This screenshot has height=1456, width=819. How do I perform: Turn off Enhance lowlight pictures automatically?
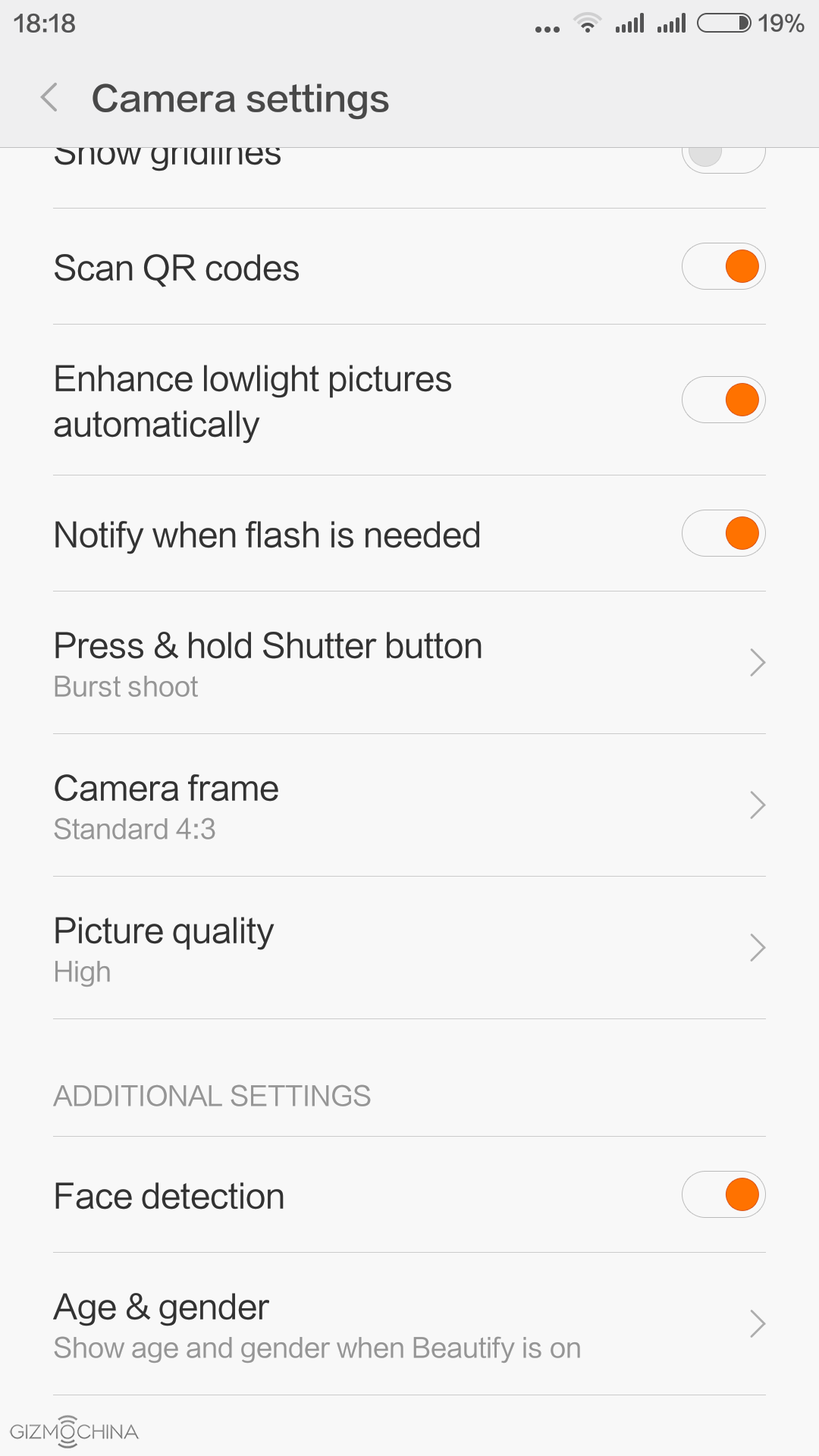723,400
